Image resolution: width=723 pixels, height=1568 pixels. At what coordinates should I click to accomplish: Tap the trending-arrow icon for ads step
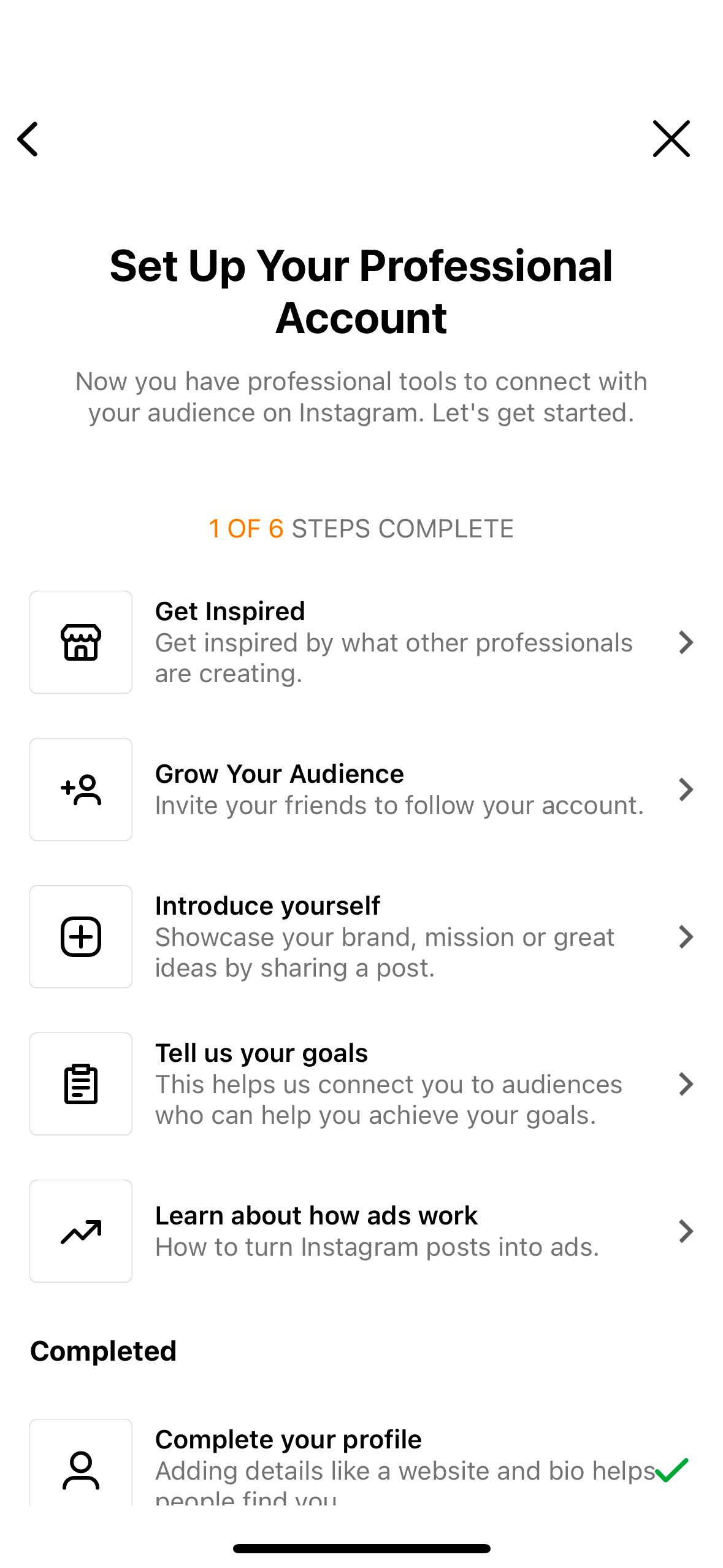(x=80, y=1231)
